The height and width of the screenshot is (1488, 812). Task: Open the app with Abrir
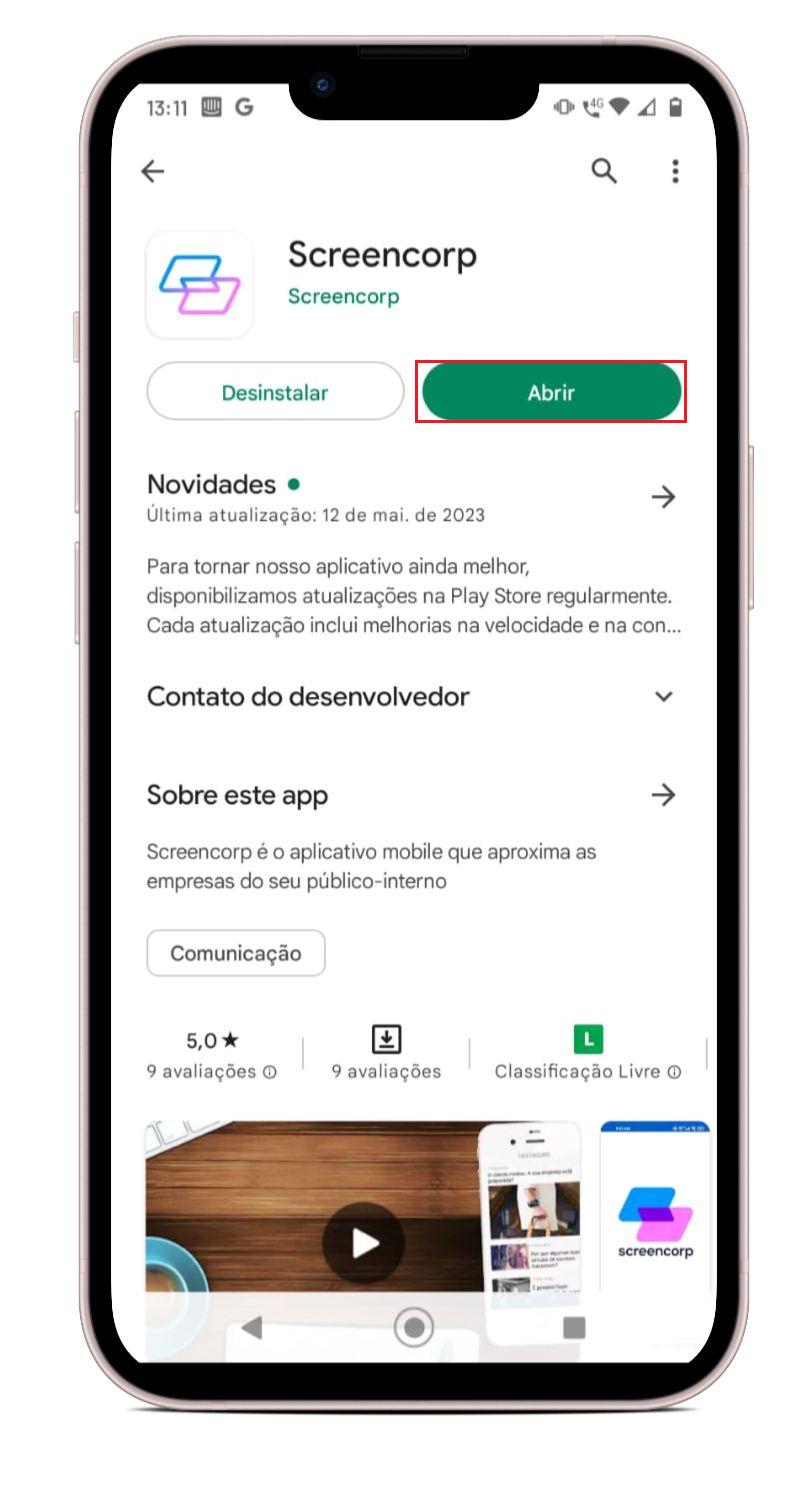point(551,392)
